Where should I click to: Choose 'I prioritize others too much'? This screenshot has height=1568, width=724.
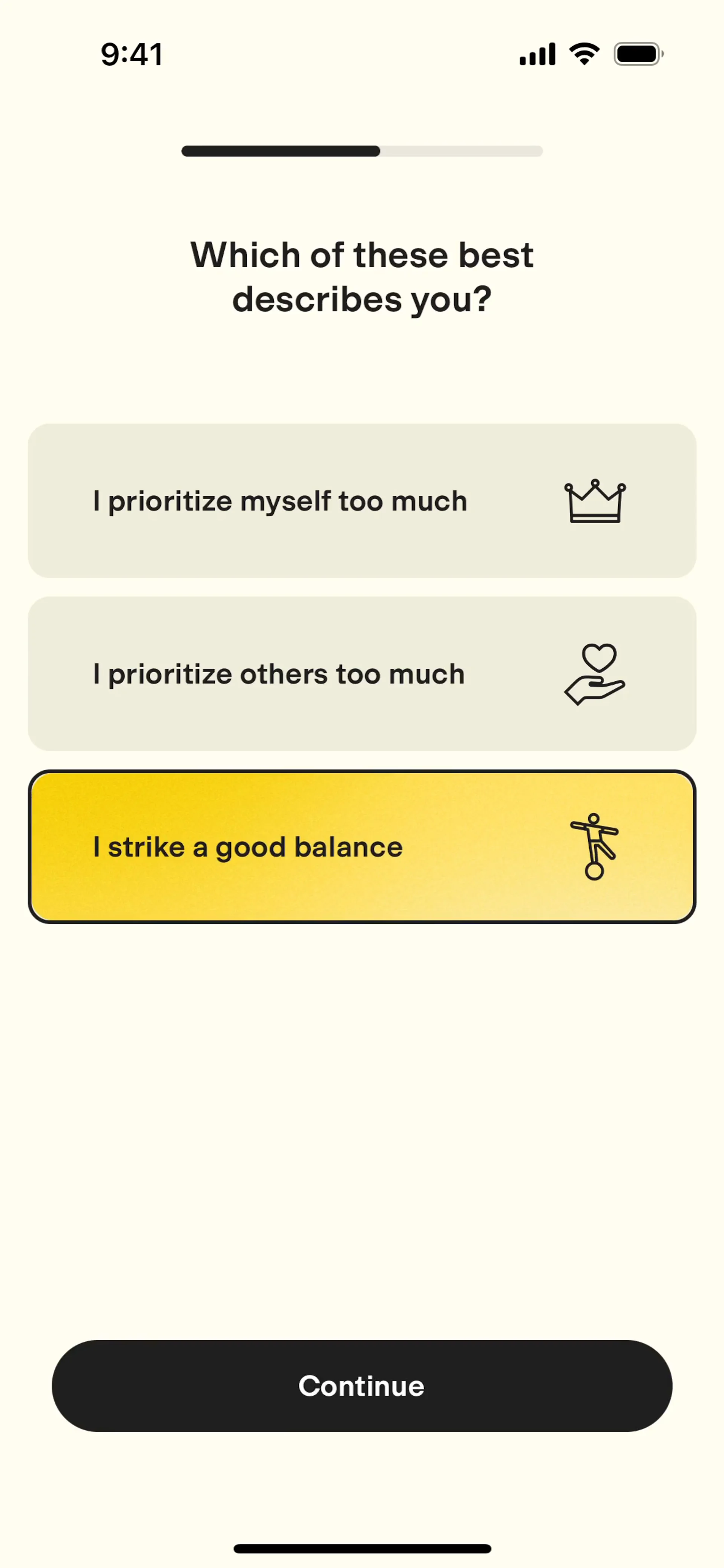[362, 673]
